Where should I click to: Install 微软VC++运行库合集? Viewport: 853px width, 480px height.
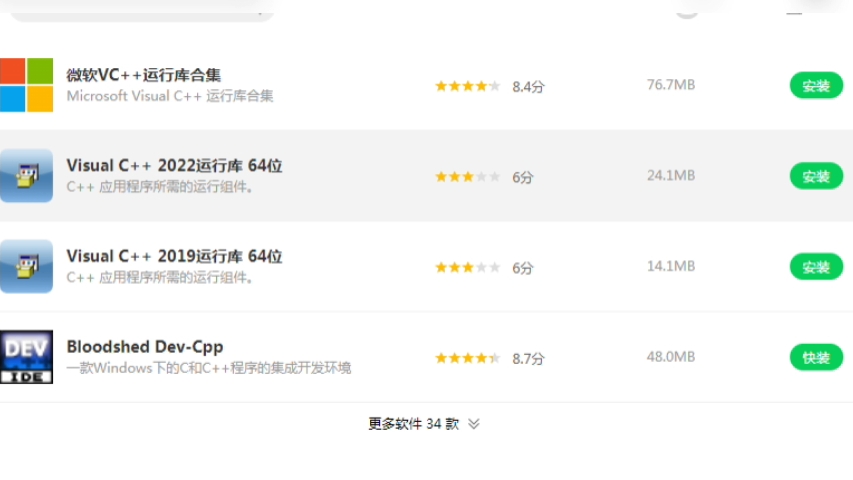pos(816,86)
